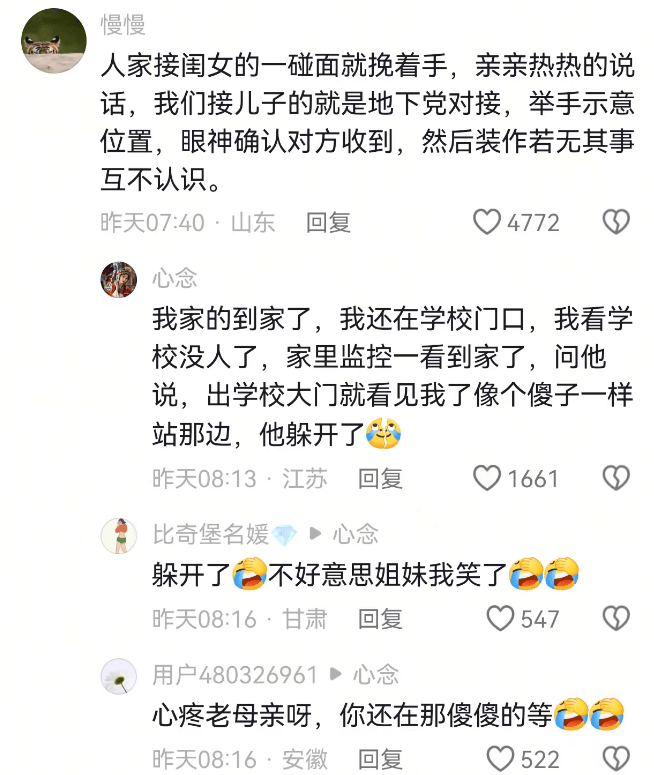The width and height of the screenshot is (654, 775).
Task: Reply to 比奇堡名媛's comment
Action: click(380, 619)
